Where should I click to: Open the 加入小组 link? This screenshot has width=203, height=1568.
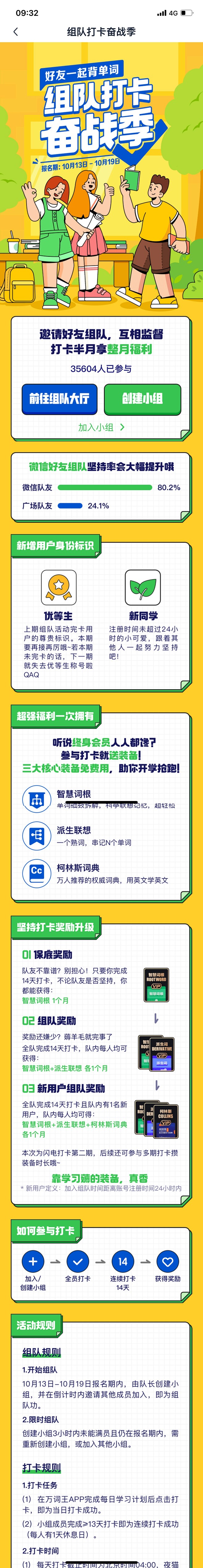(101, 427)
